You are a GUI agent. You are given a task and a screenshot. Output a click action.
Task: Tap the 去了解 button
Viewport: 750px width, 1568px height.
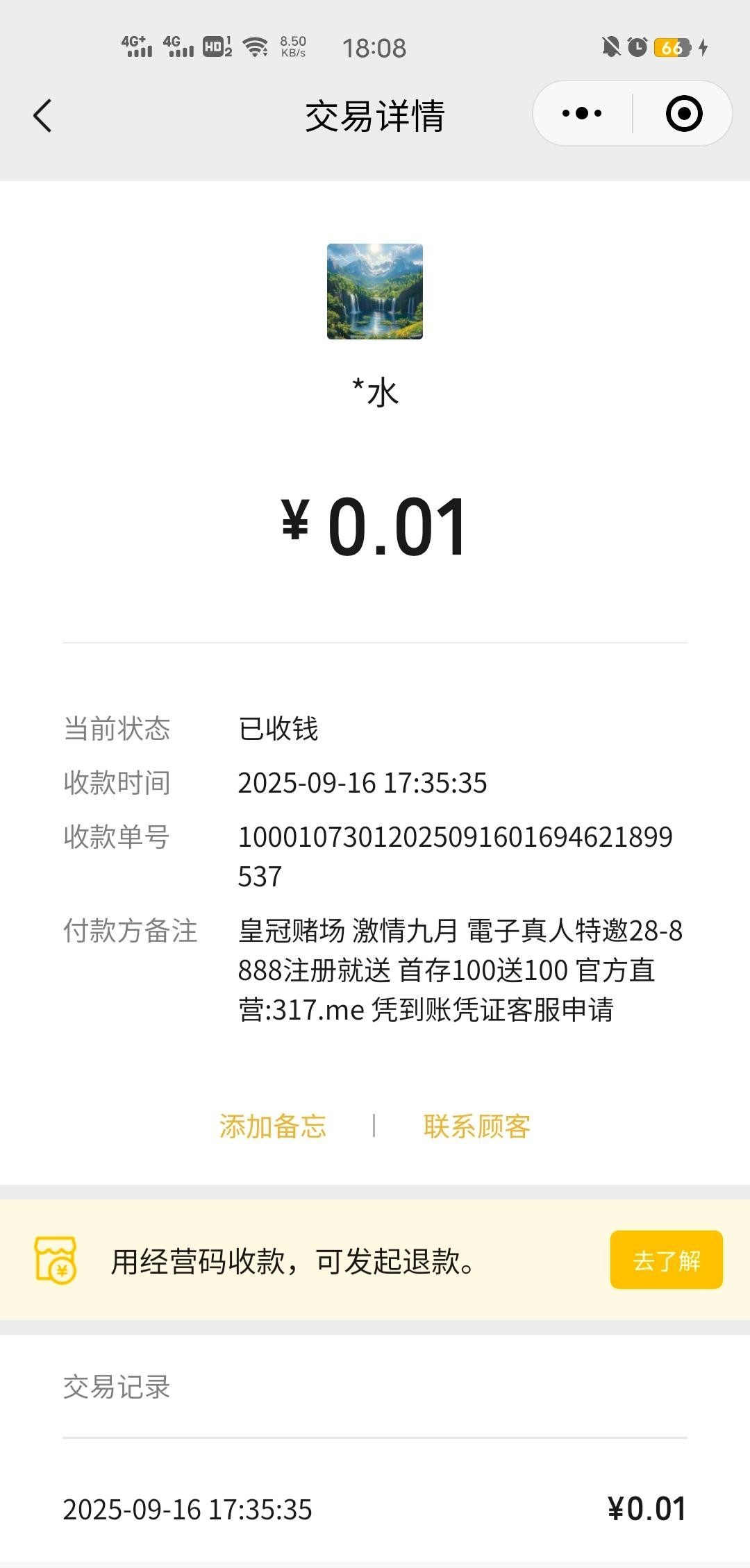point(666,1260)
